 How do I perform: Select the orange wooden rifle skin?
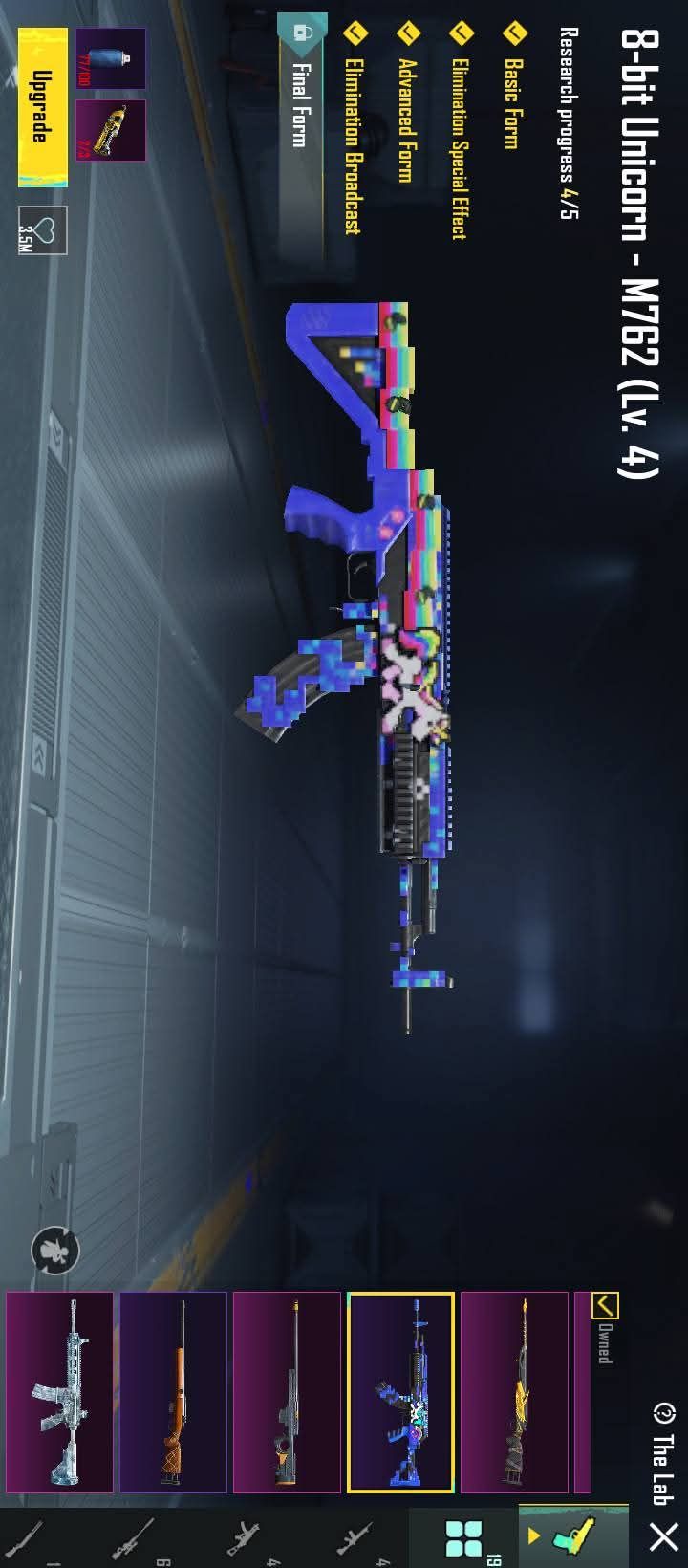tap(173, 1392)
